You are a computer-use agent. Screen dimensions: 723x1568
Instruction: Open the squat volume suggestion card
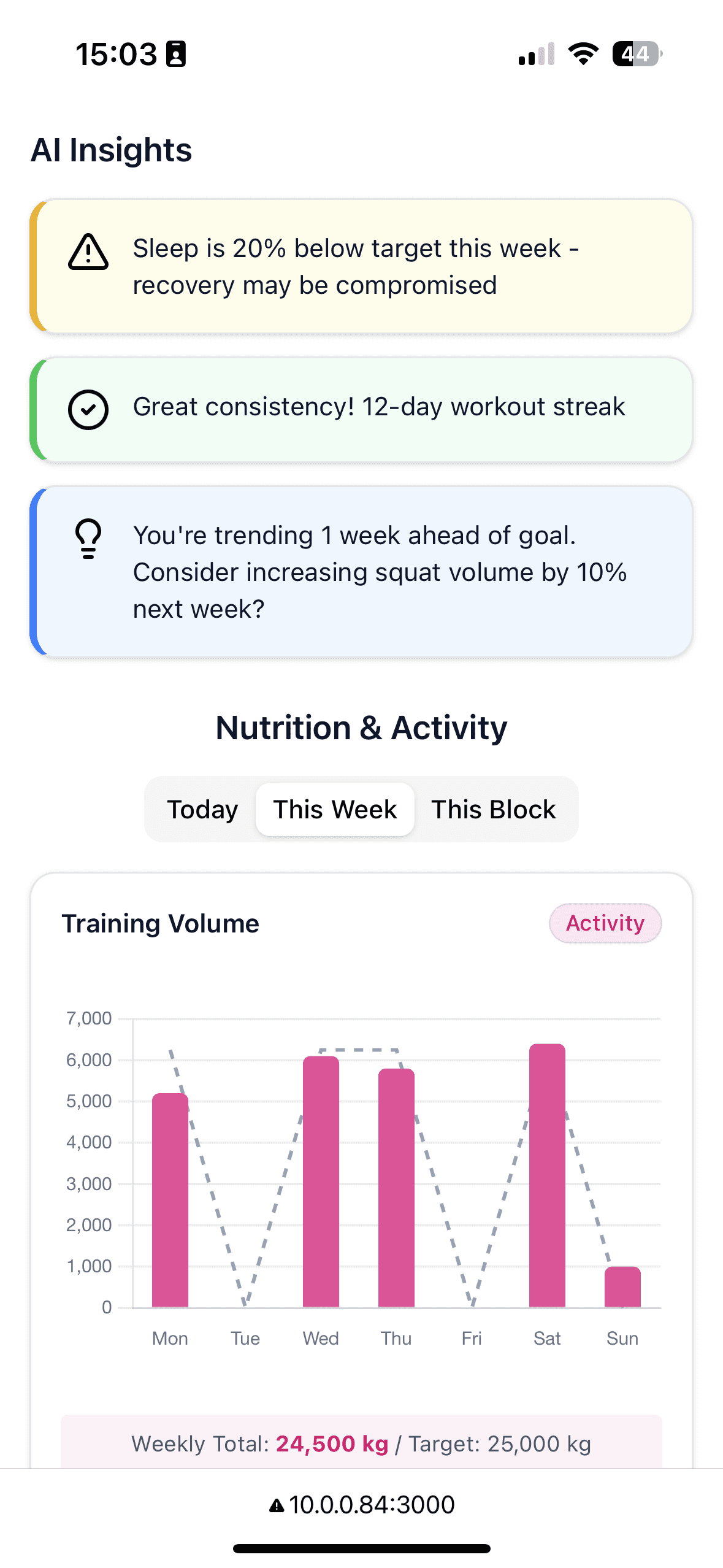[x=362, y=572]
